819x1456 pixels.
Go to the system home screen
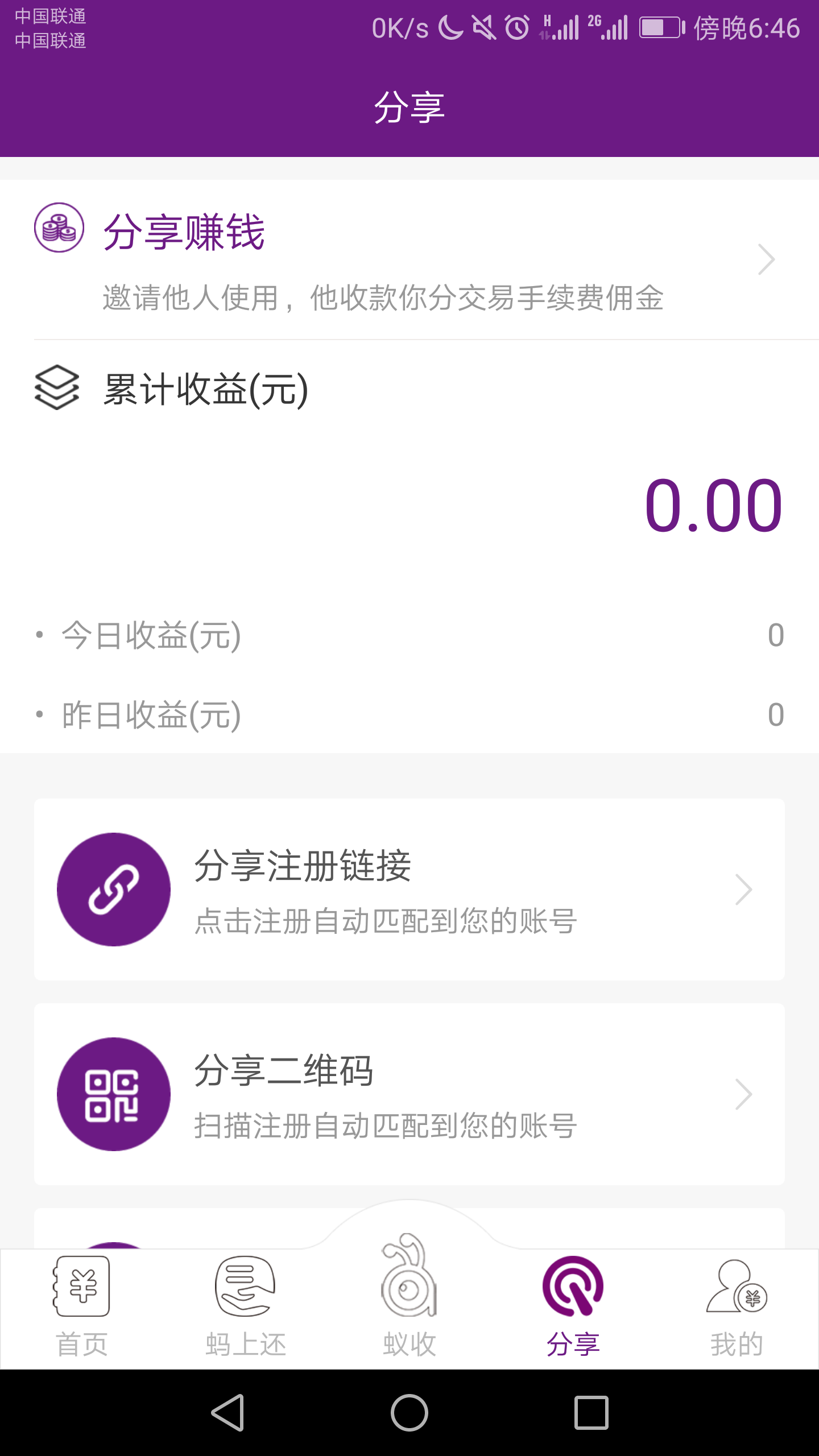click(409, 1413)
